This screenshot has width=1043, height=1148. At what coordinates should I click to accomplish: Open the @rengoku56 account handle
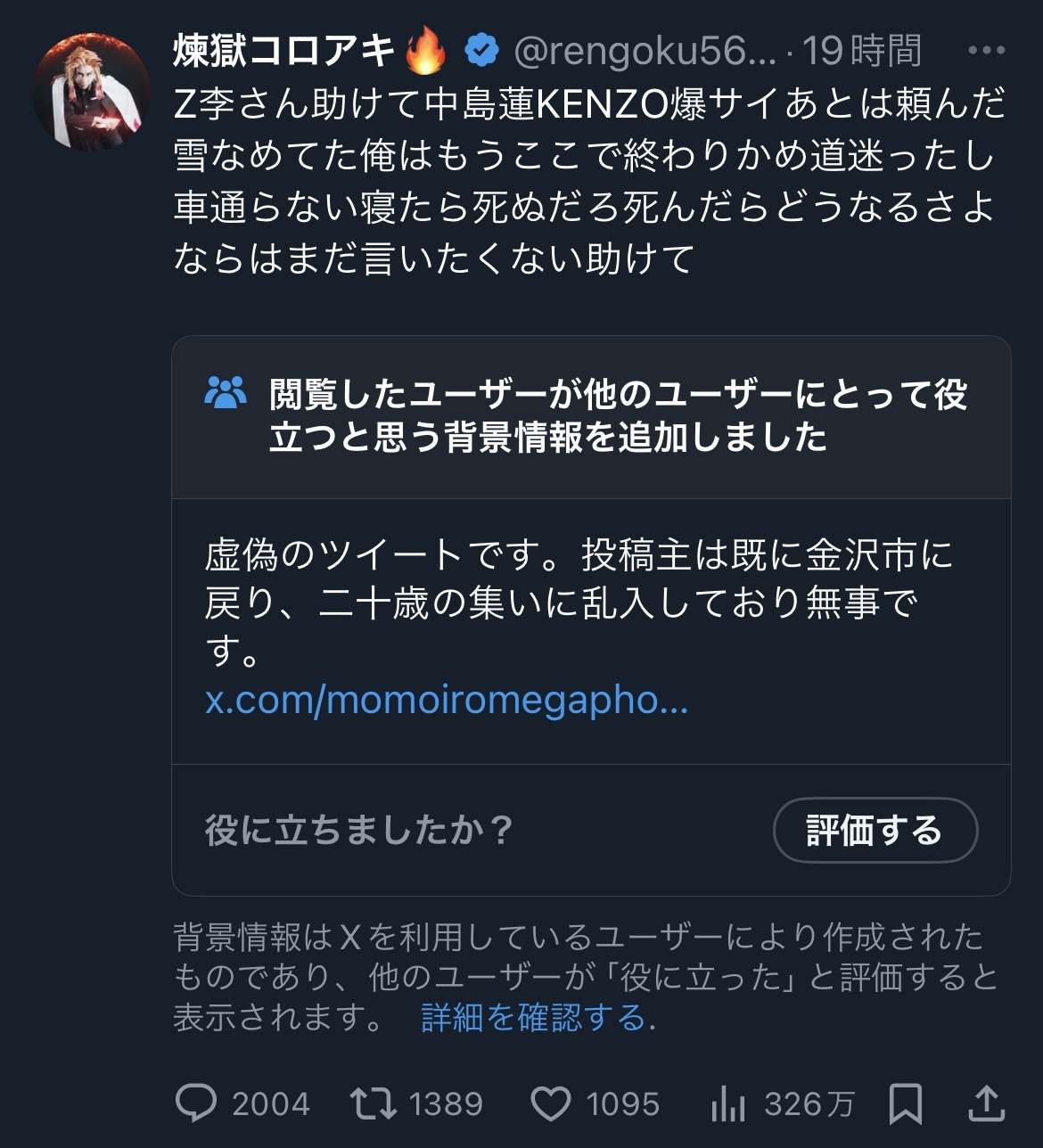coord(645,51)
